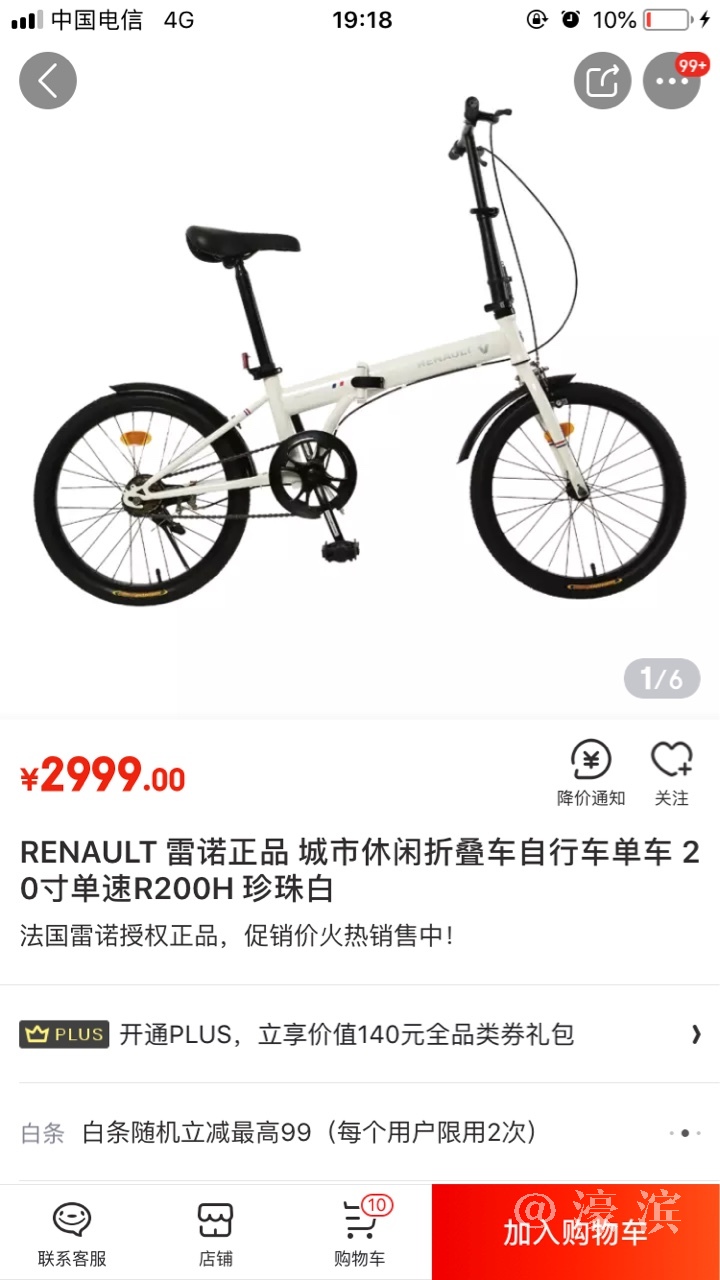Viewport: 720px width, 1280px height.
Task: Go back using the arrow icon
Action: click(48, 81)
